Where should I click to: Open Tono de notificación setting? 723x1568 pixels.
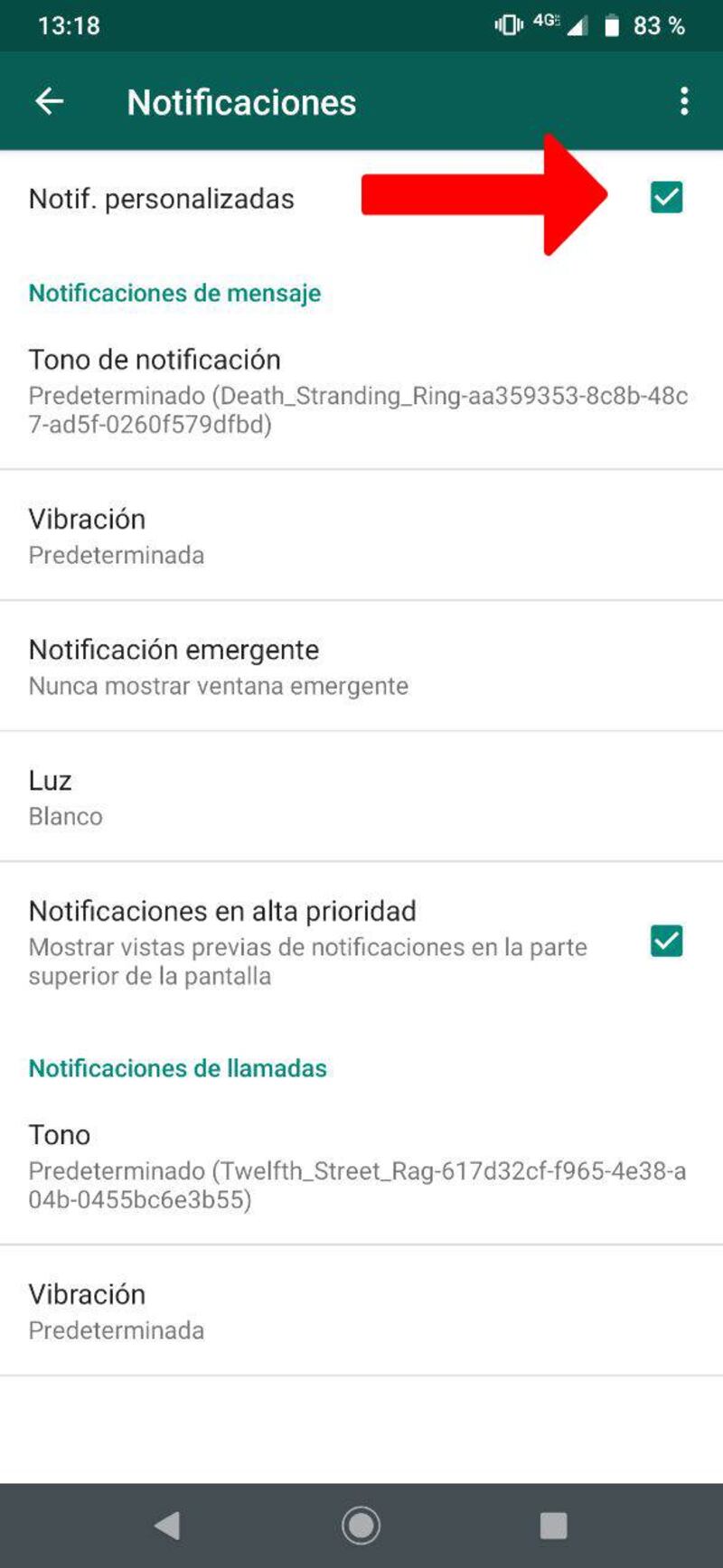(x=360, y=390)
